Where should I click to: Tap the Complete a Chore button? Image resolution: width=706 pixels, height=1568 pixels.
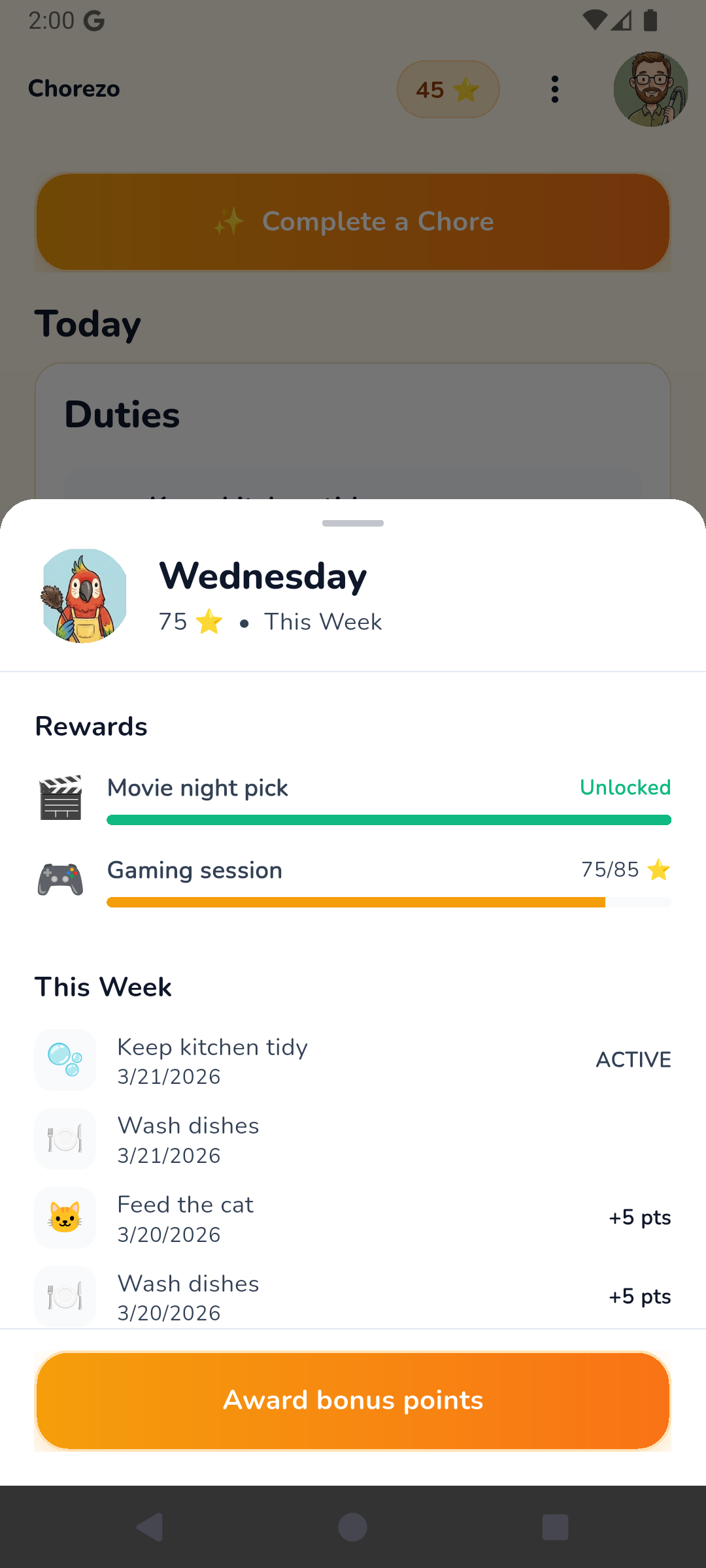352,221
